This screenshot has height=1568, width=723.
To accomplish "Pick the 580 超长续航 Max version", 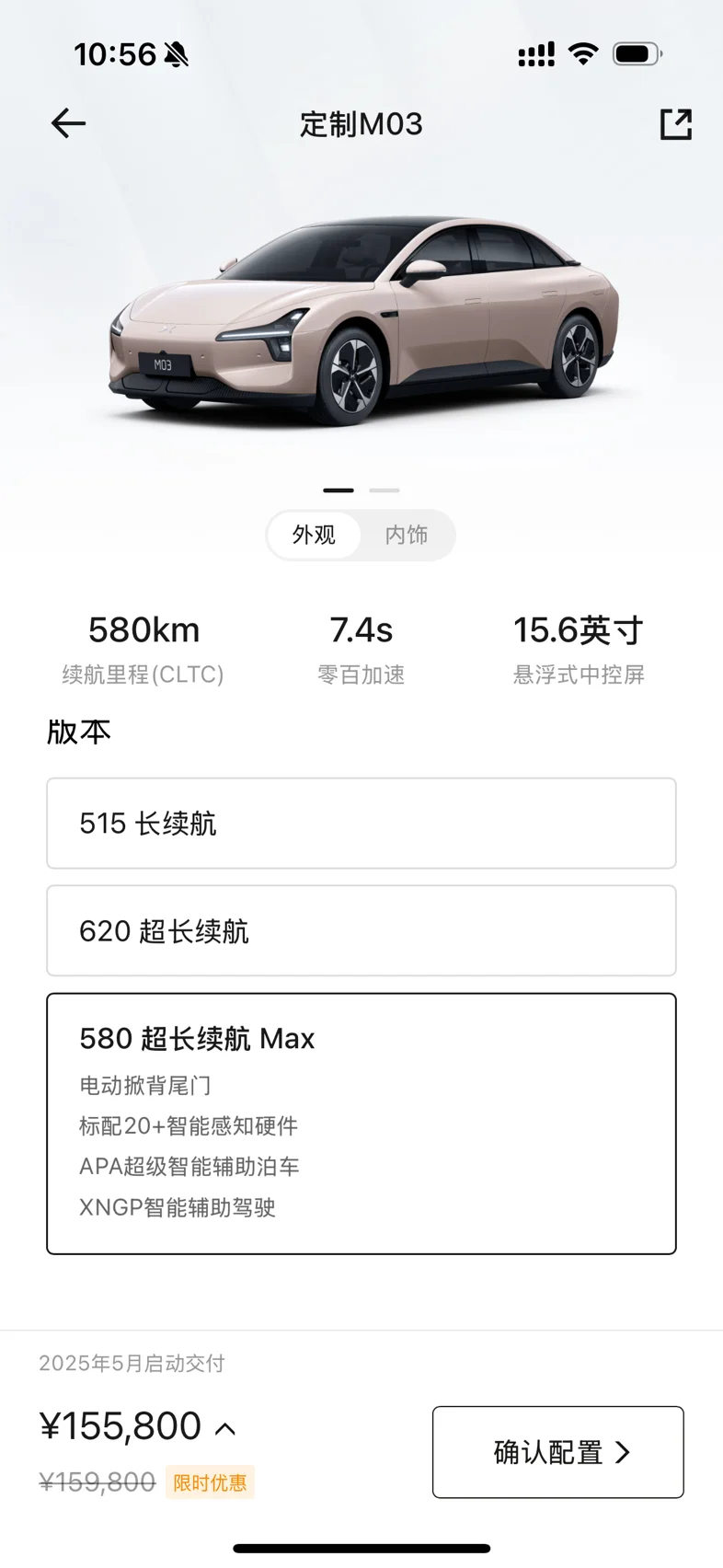I will [361, 1123].
